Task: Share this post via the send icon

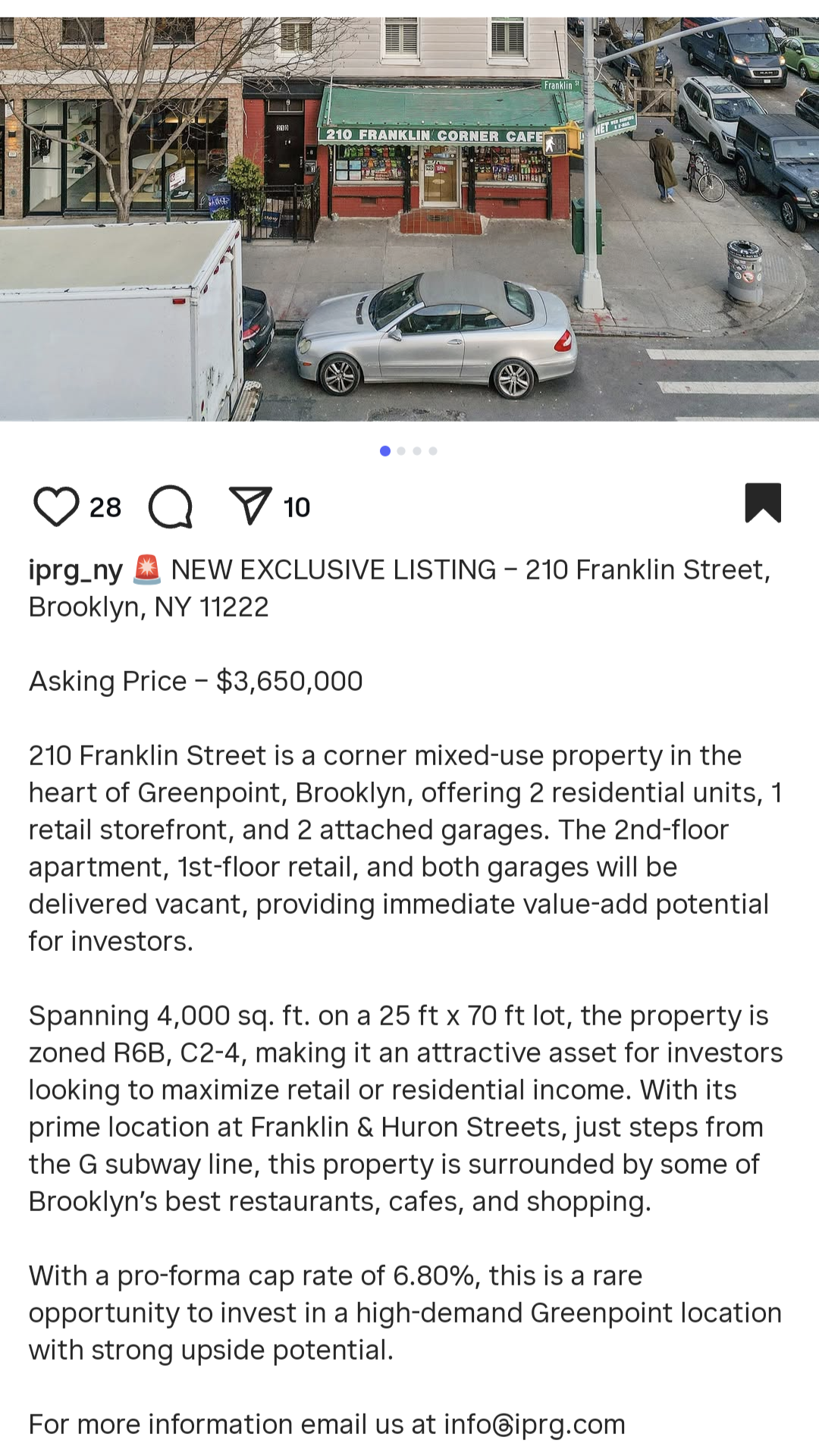Action: click(x=250, y=507)
